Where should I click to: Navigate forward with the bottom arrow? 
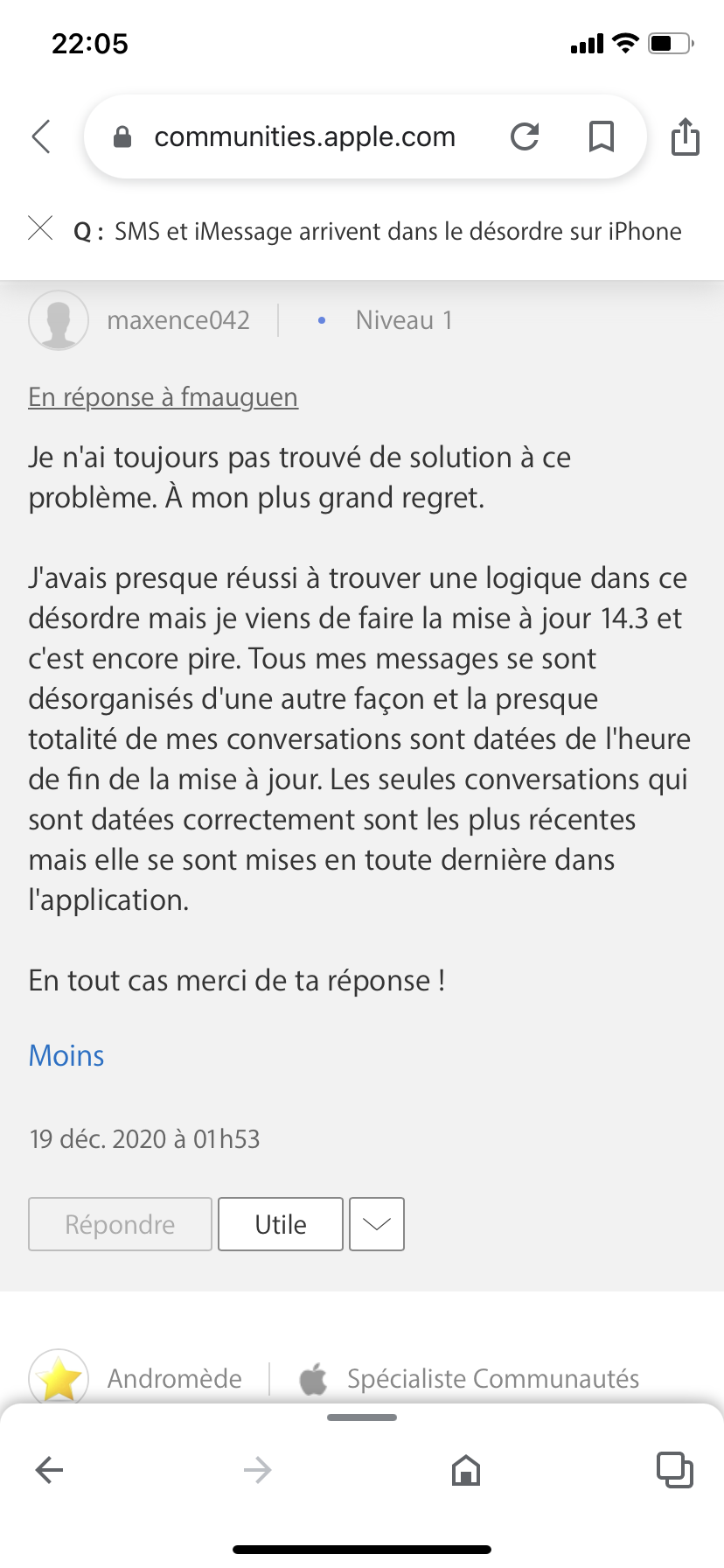257,1470
